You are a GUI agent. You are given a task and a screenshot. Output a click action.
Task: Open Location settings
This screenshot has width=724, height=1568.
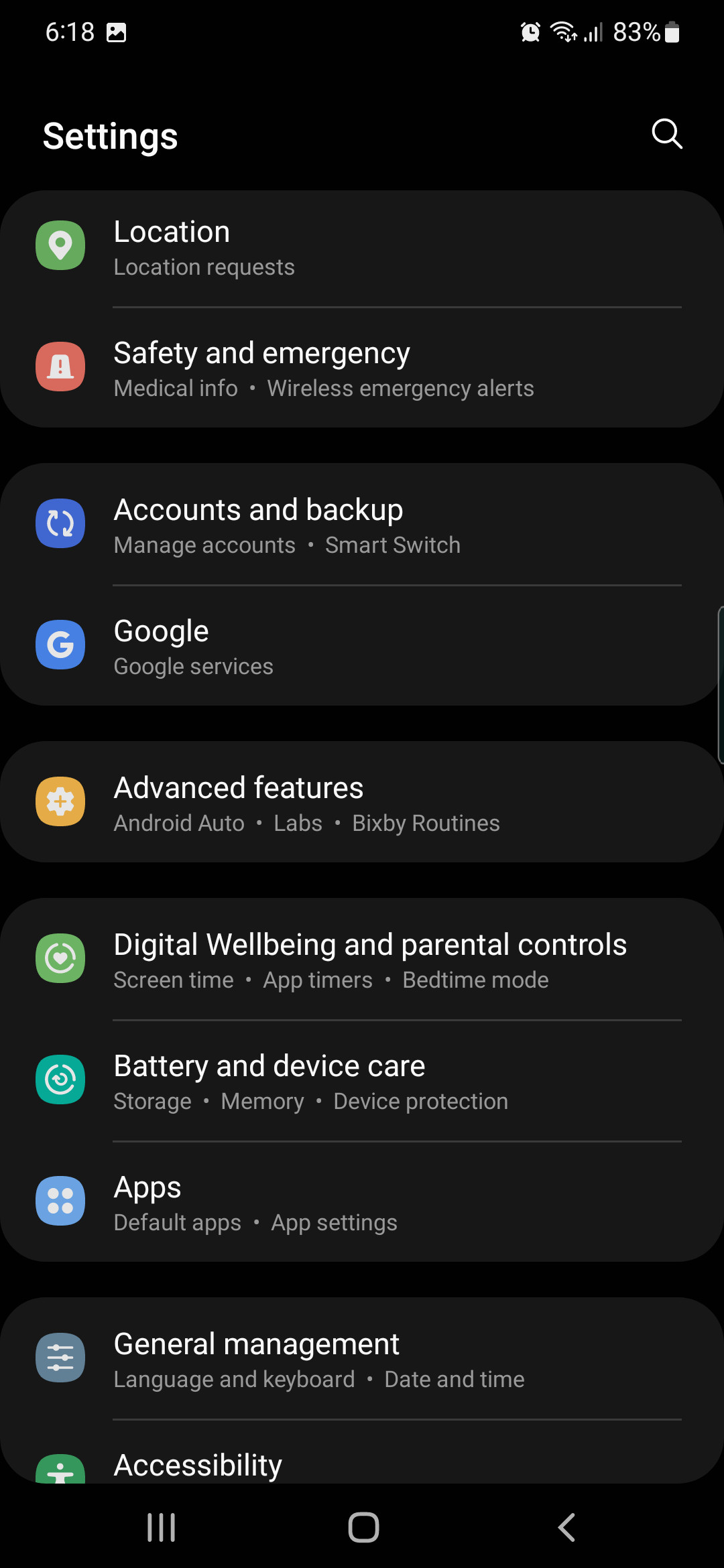(x=362, y=247)
